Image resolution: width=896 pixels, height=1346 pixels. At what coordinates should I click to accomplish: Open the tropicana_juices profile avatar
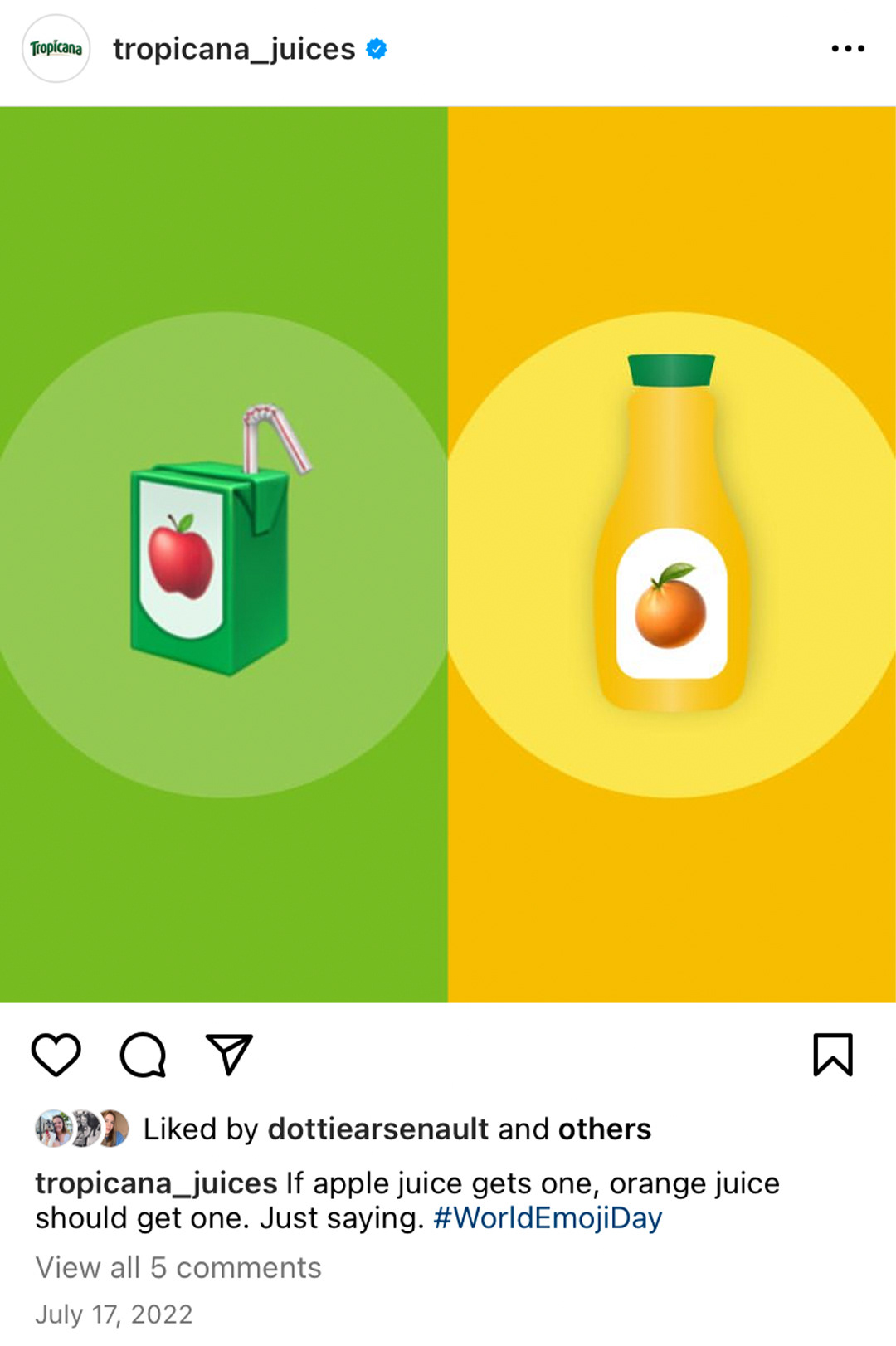pos(56,49)
